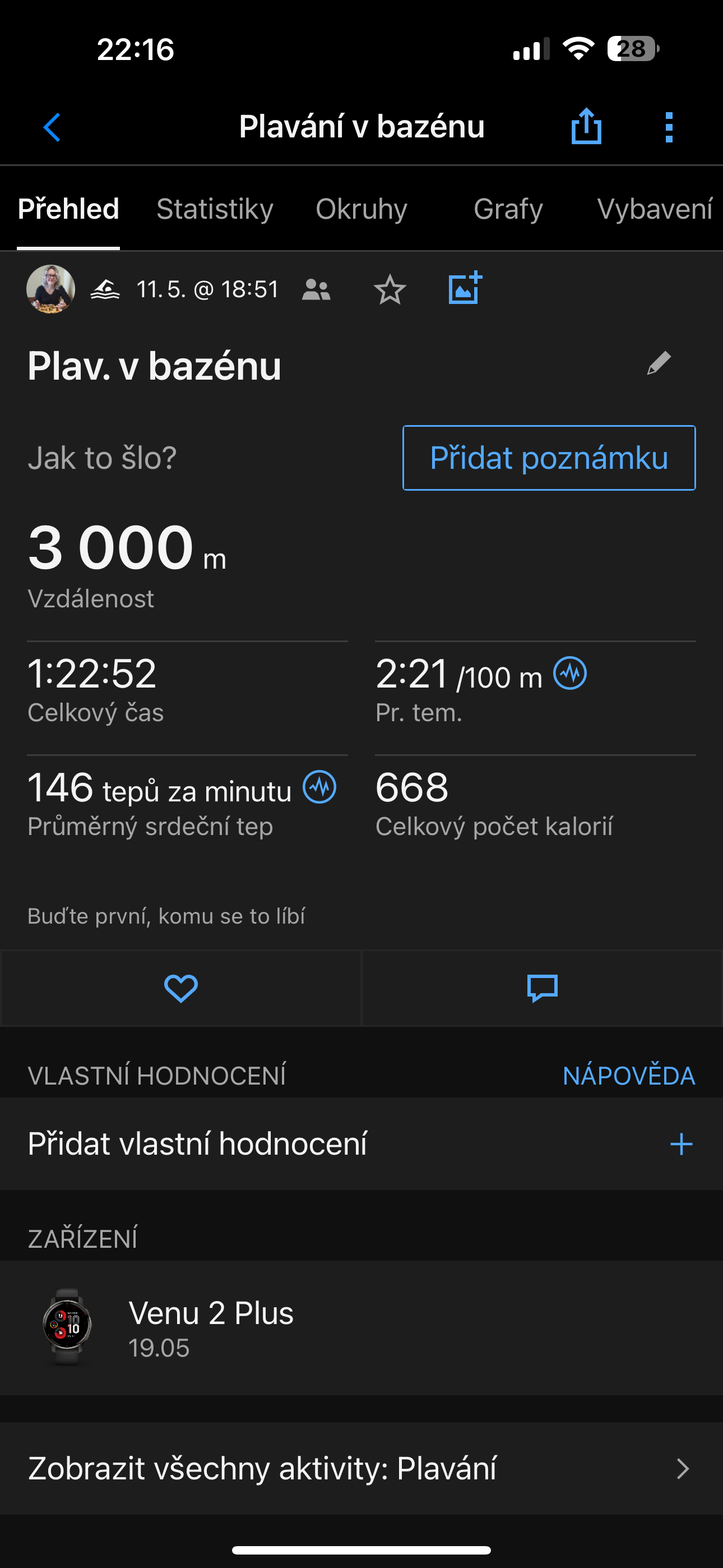Open the Okruhy tab
The width and height of the screenshot is (723, 1568).
click(x=361, y=209)
